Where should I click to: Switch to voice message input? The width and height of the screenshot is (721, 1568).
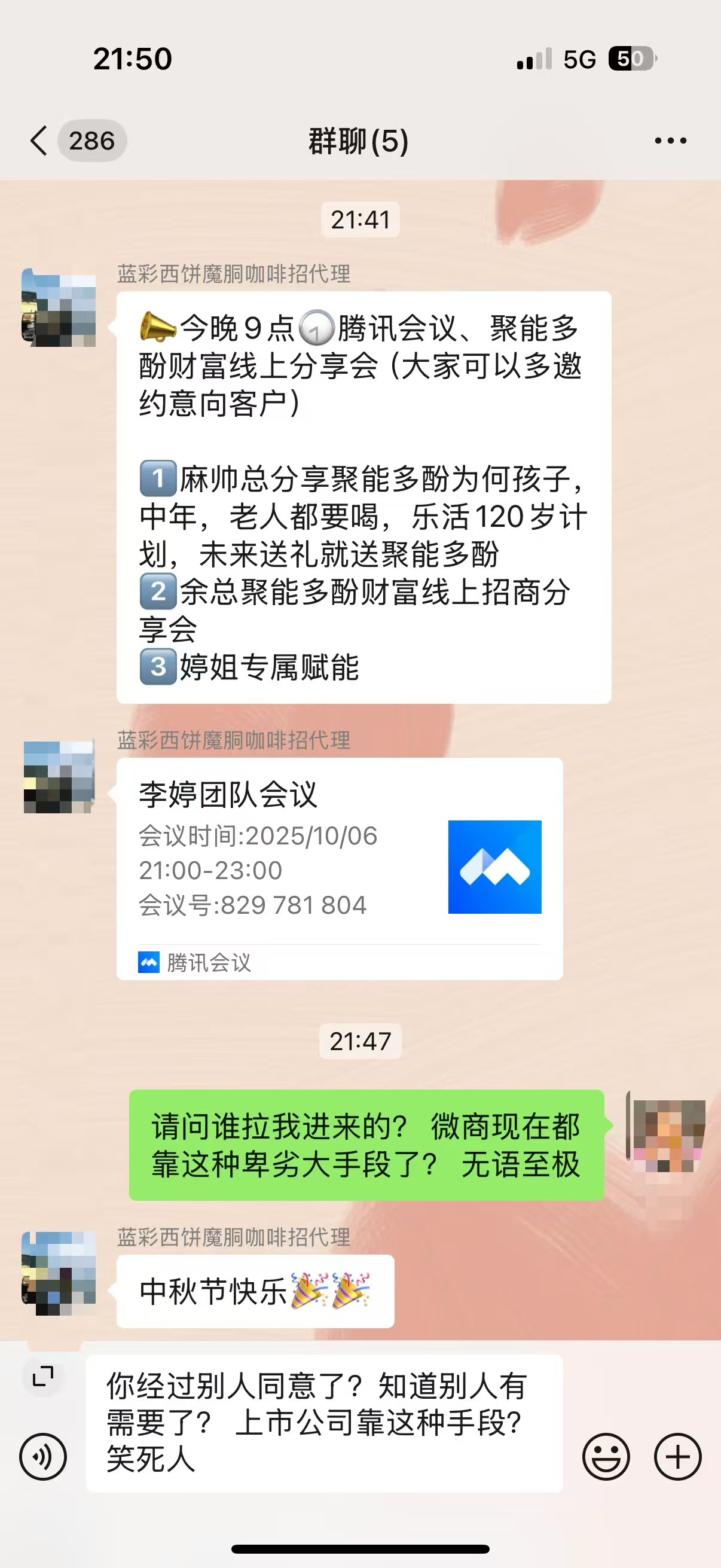[x=42, y=1457]
